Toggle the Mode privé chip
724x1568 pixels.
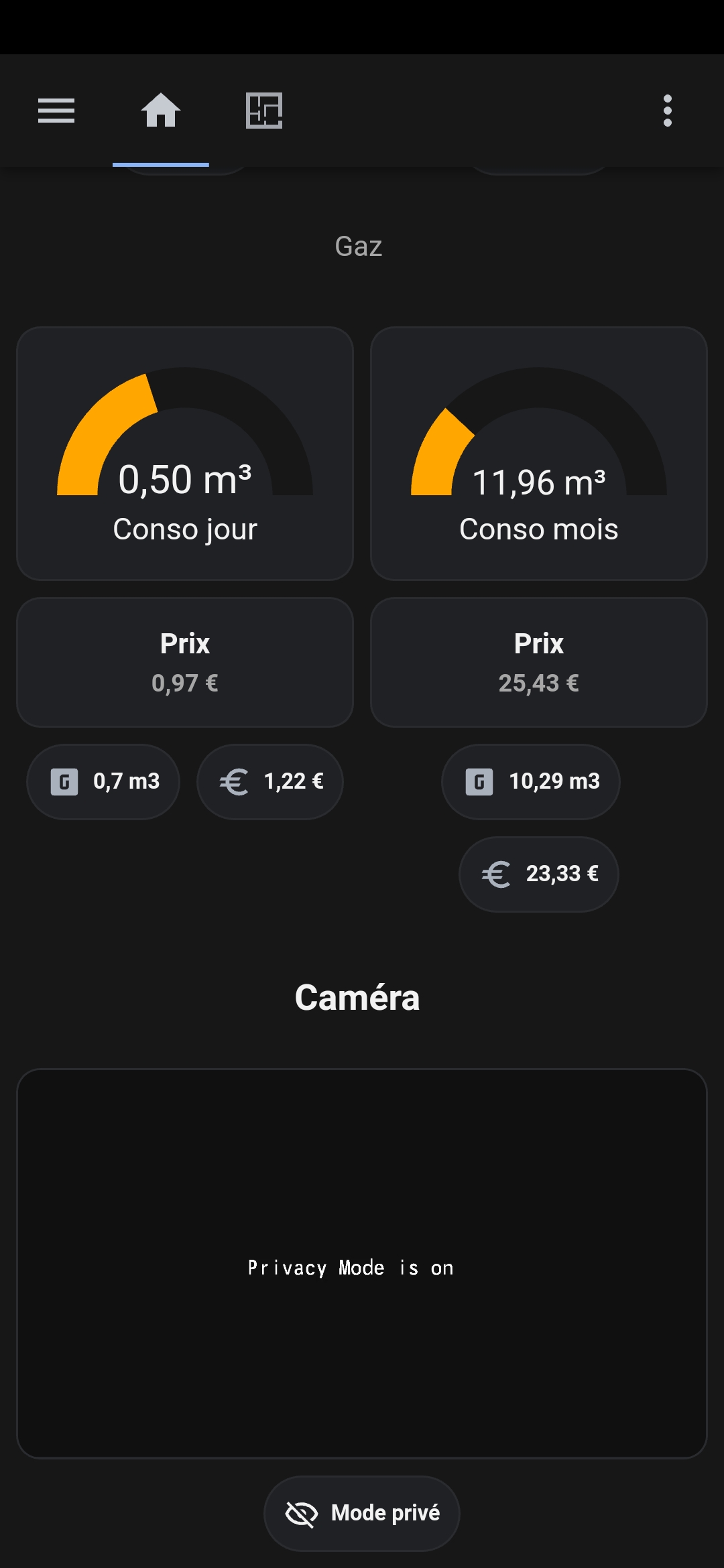click(362, 1513)
